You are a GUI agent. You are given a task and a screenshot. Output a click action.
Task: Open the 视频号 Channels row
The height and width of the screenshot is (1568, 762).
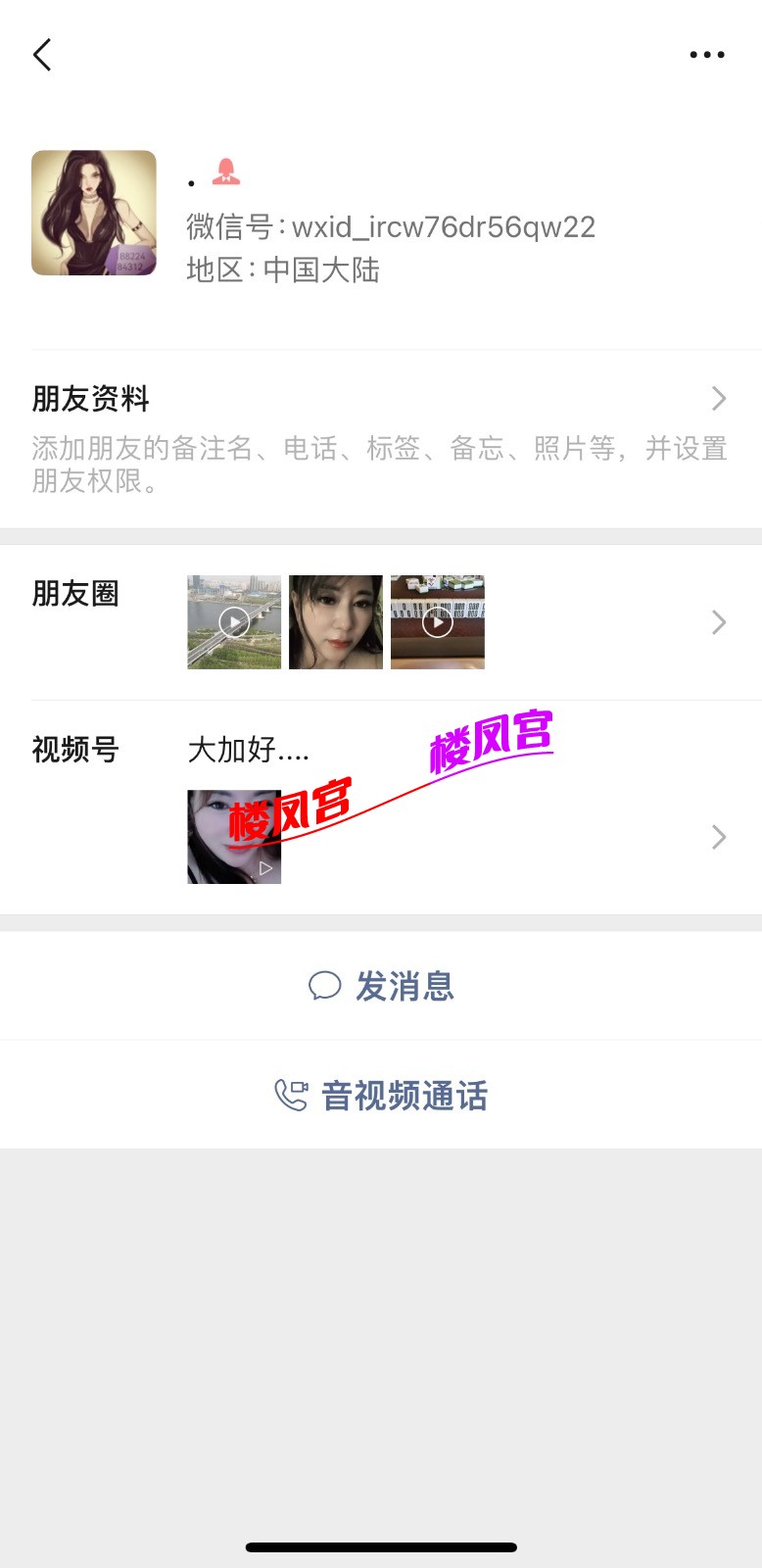[380, 808]
